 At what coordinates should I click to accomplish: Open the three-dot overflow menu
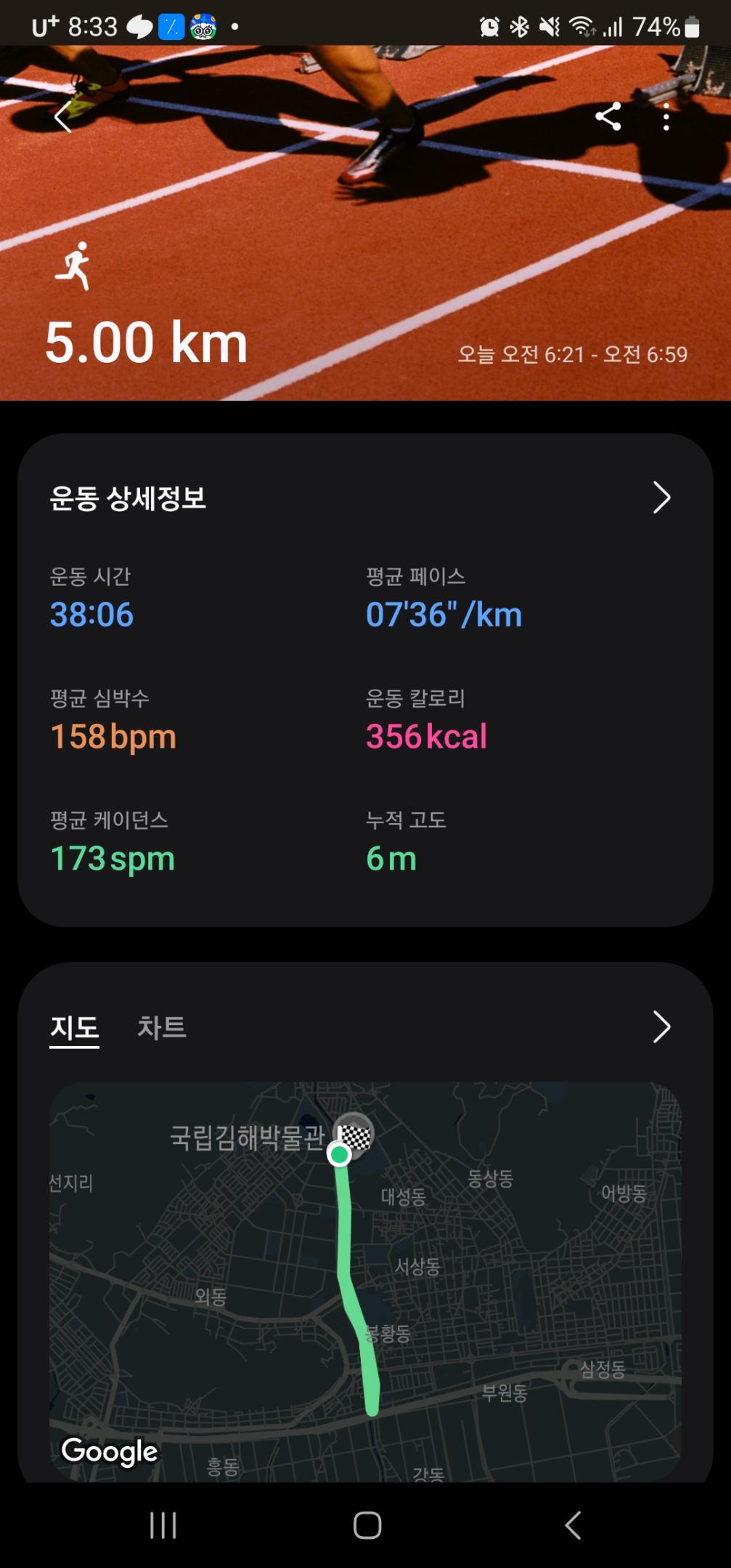click(666, 117)
